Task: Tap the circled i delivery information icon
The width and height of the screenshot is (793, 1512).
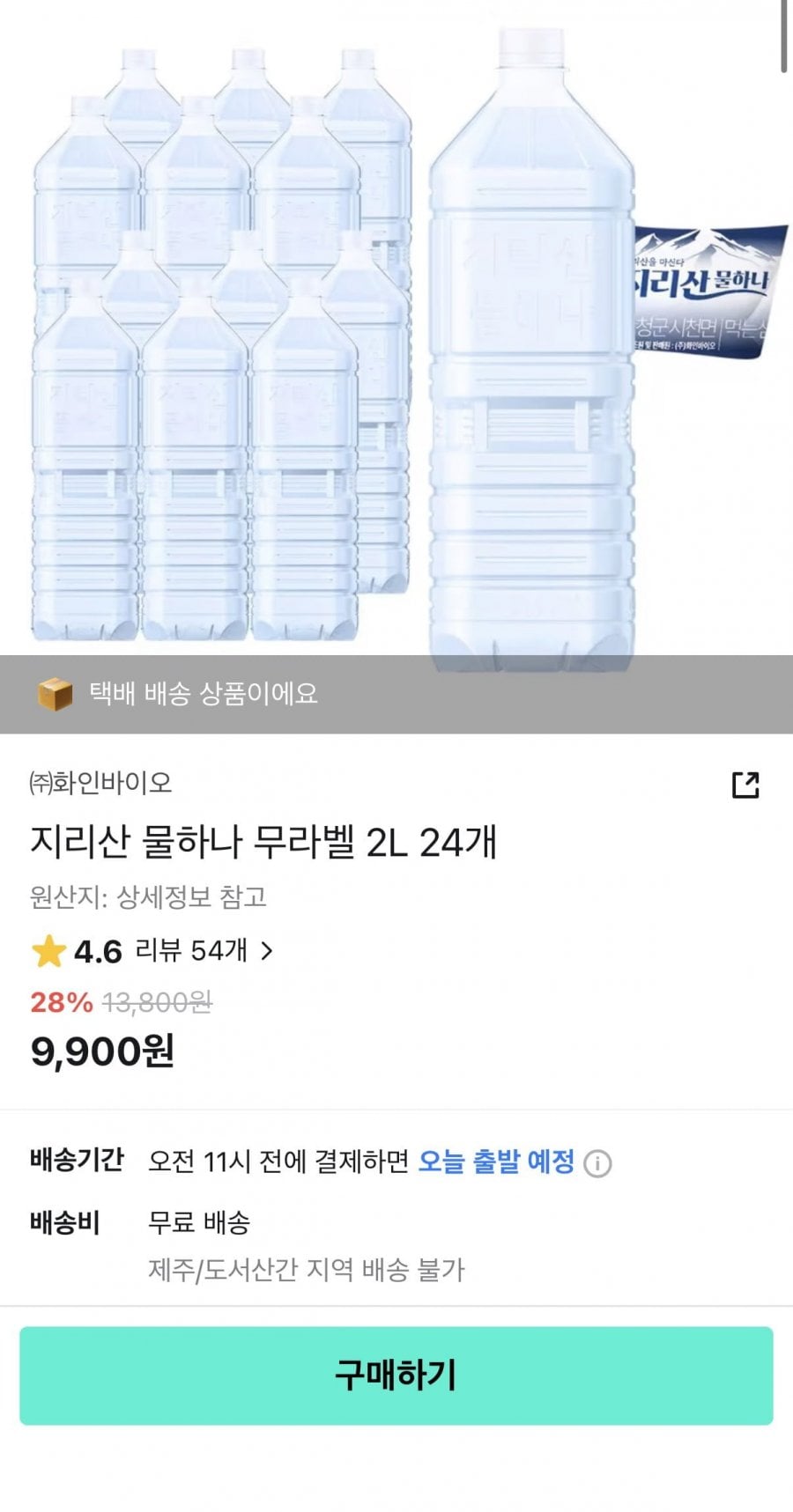Action: [598, 1162]
